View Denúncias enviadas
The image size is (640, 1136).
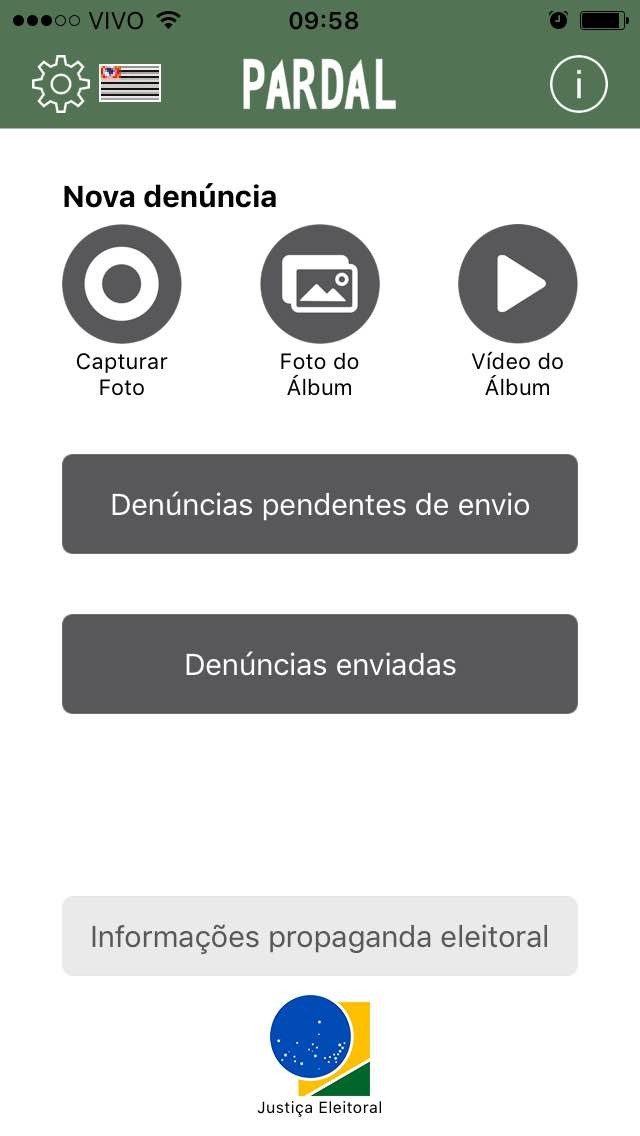point(320,664)
